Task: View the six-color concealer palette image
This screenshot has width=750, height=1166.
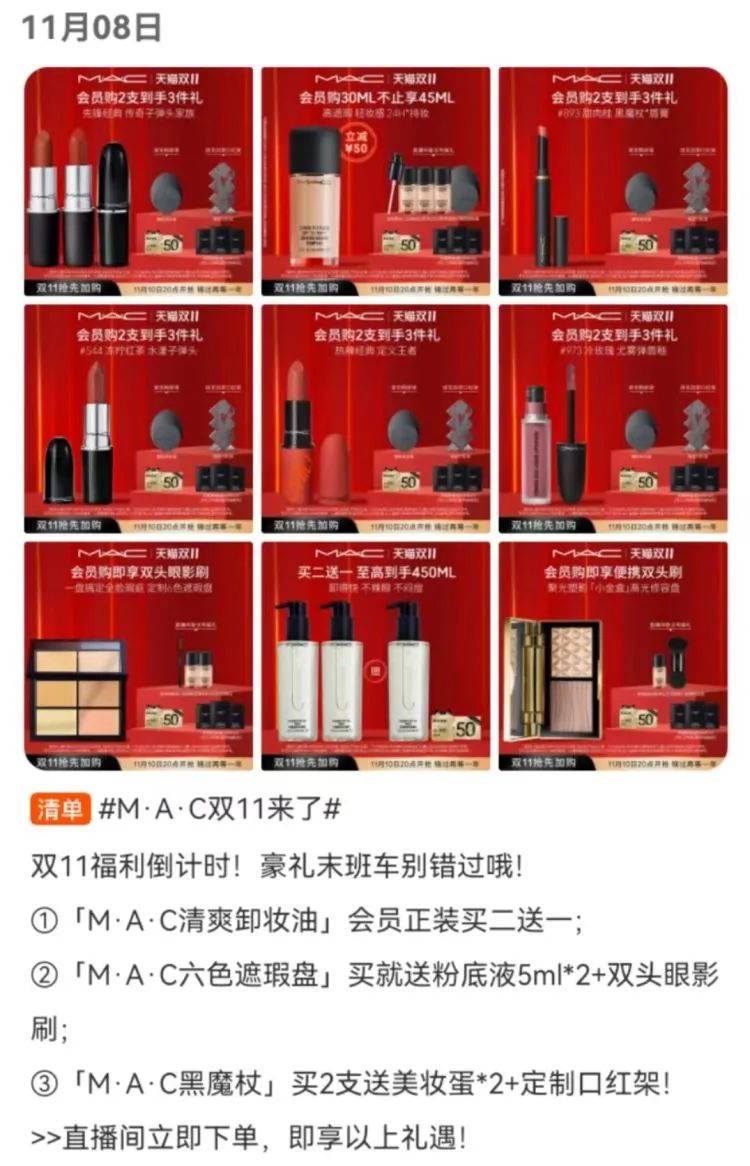Action: 138,656
